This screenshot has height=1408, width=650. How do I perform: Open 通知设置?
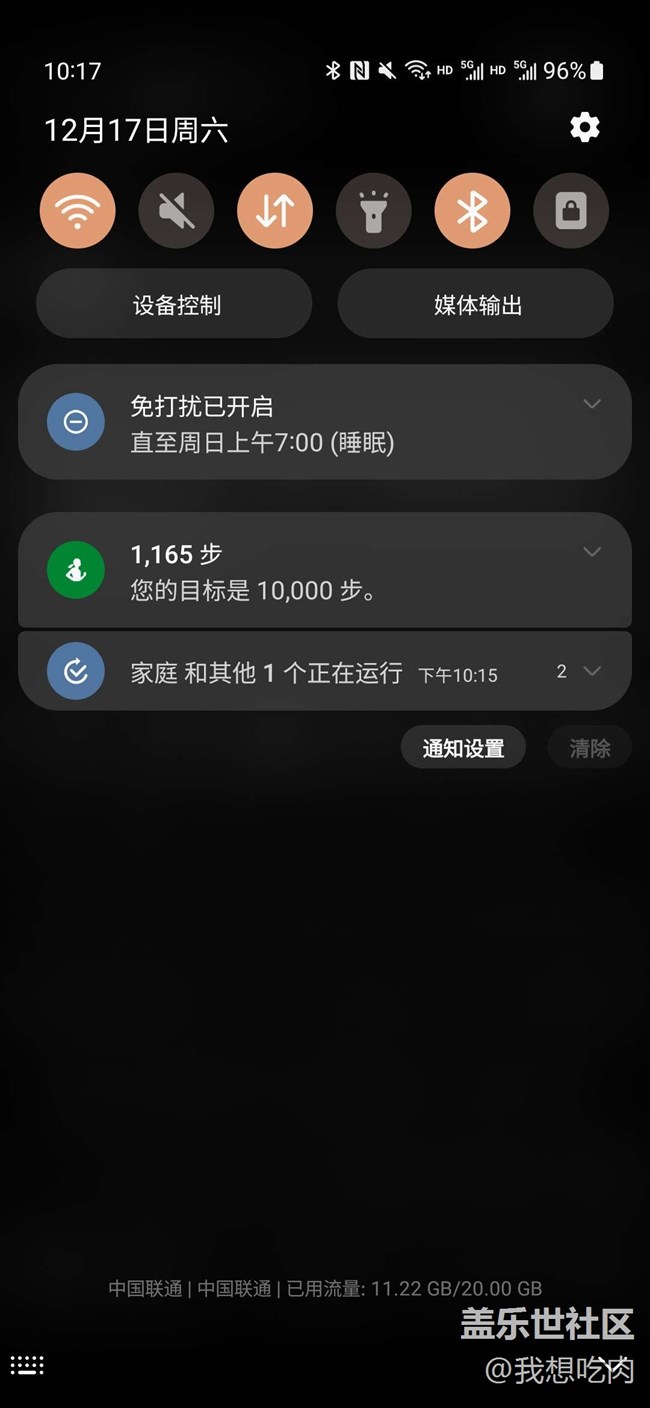463,748
